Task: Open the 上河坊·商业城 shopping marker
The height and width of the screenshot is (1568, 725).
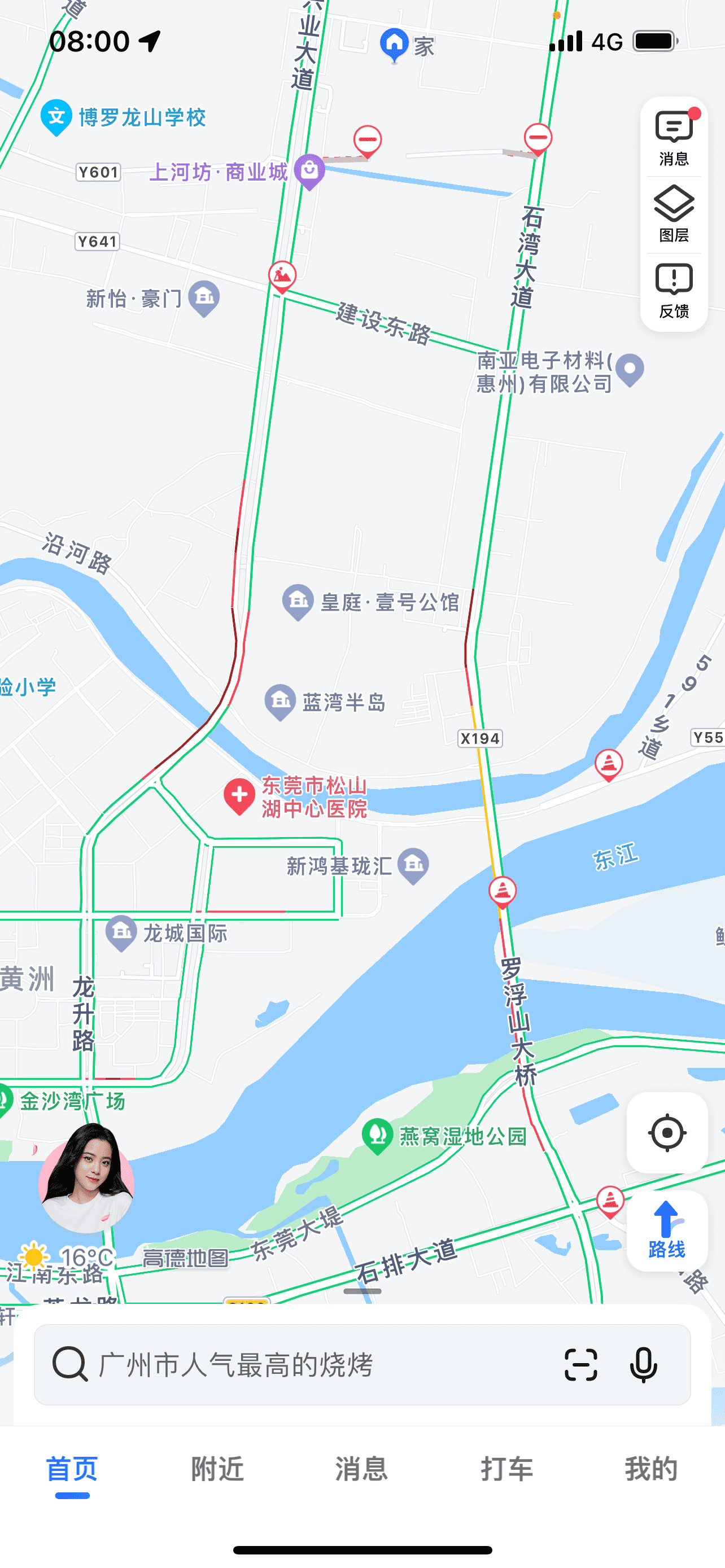Action: click(x=309, y=171)
